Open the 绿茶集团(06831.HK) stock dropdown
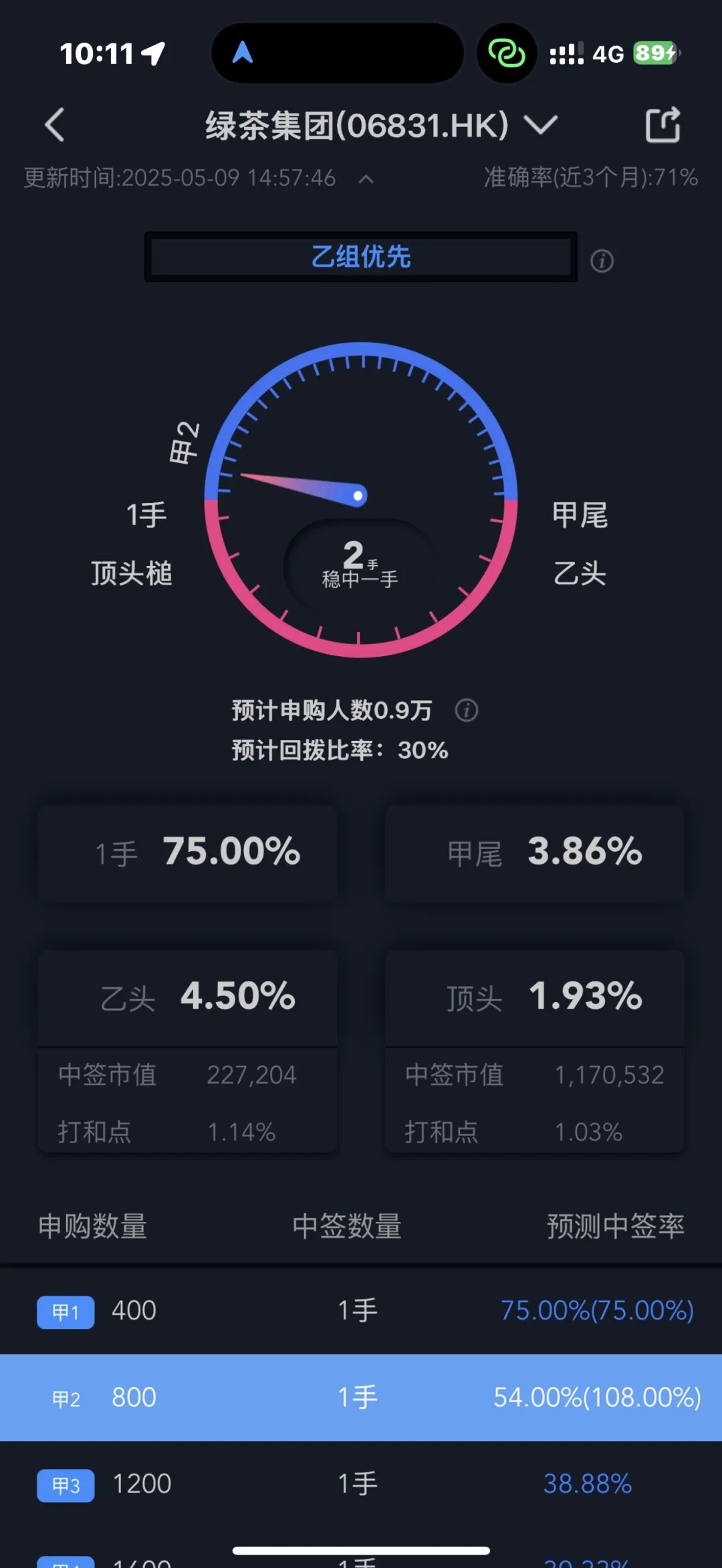This screenshot has width=722, height=1568. coord(539,125)
